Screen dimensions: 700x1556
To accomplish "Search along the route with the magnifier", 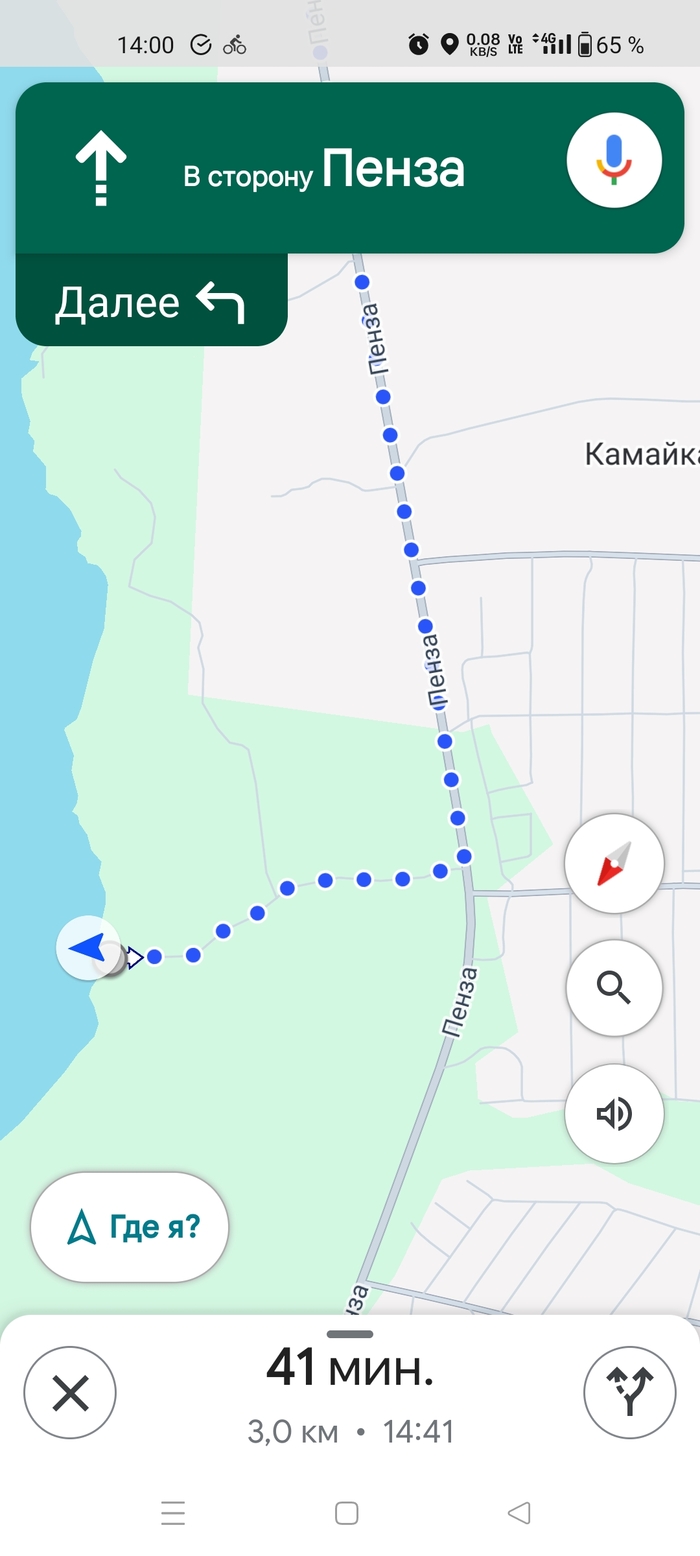I will pos(614,988).
